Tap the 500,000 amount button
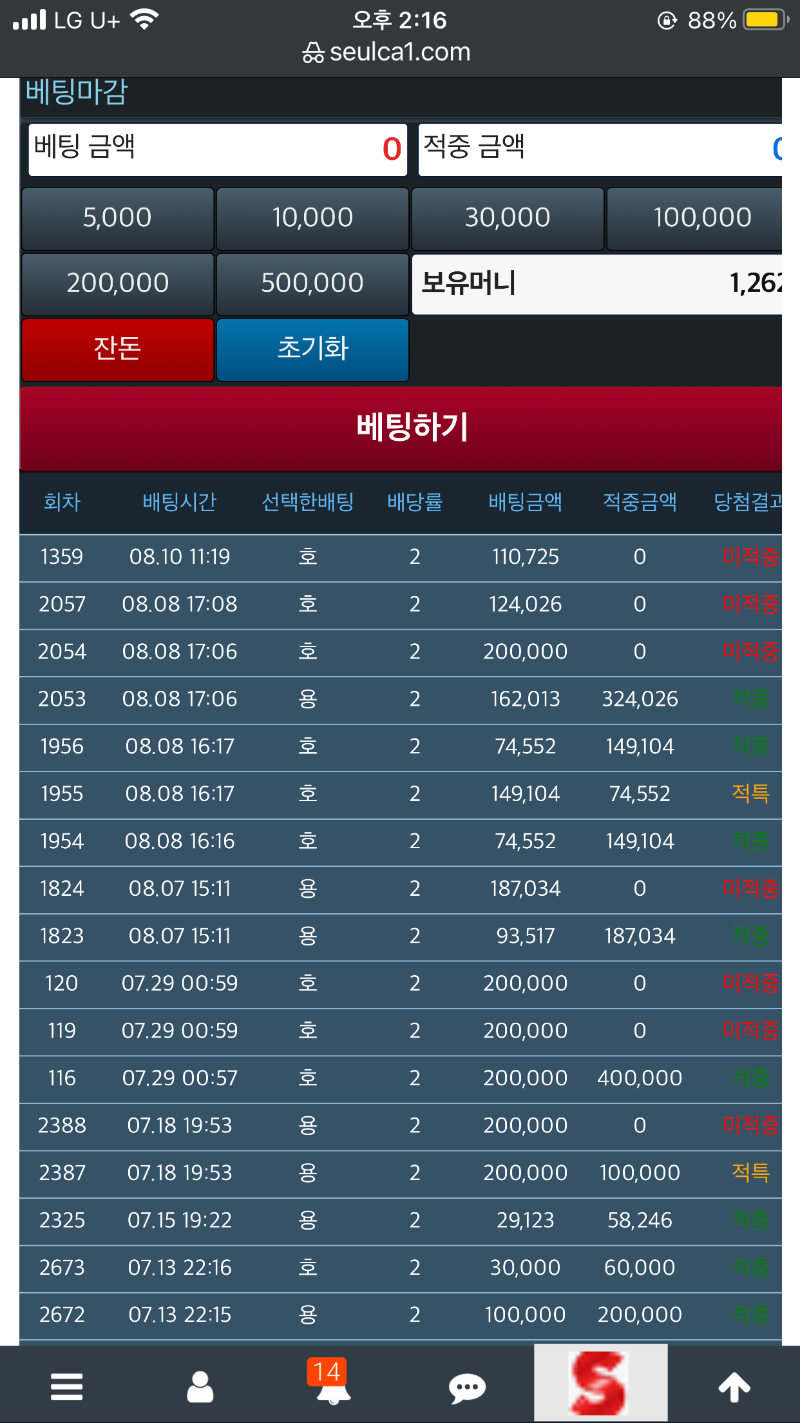The image size is (800, 1423). pos(313,284)
